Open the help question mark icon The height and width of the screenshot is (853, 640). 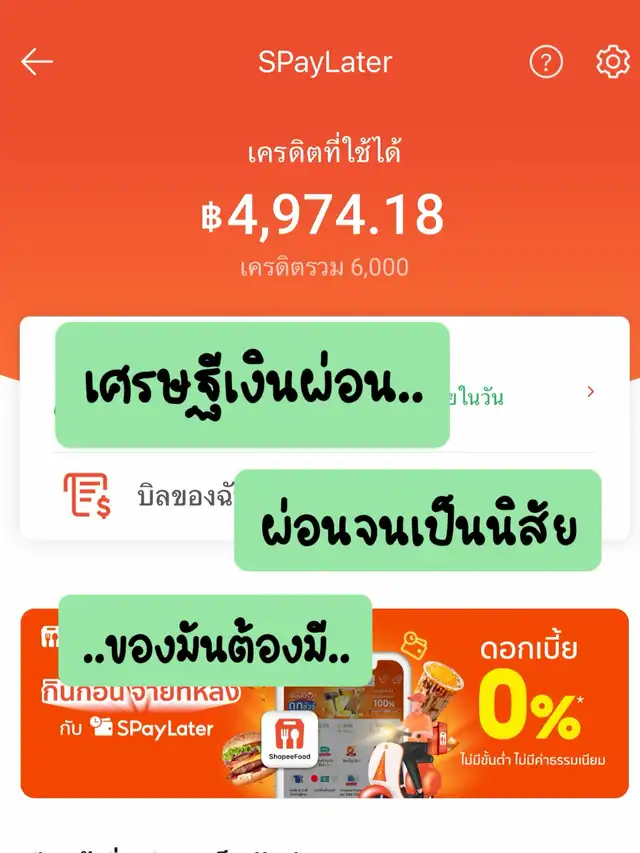click(546, 62)
